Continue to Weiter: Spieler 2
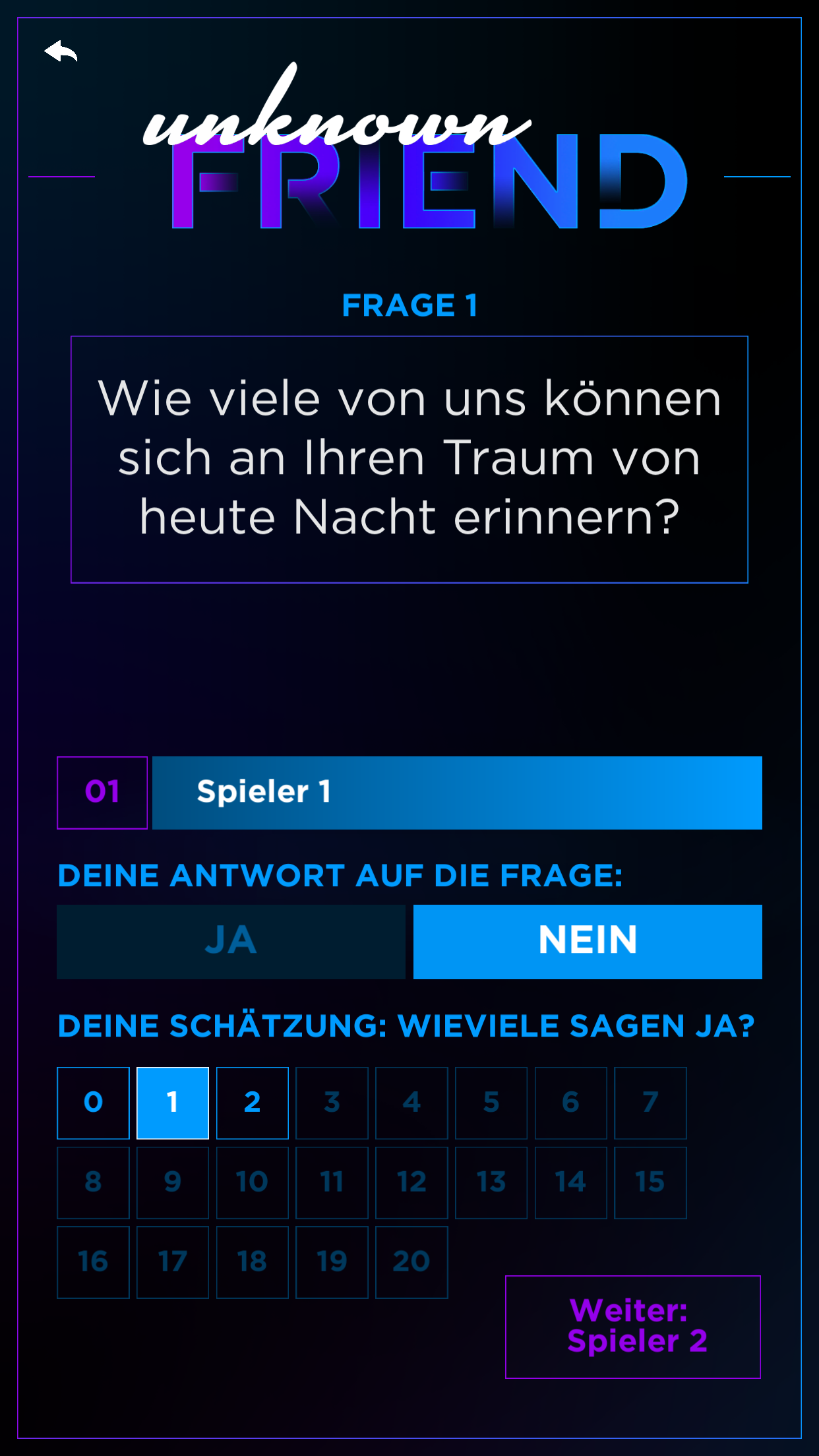Viewport: 819px width, 1456px height. pos(633,1327)
